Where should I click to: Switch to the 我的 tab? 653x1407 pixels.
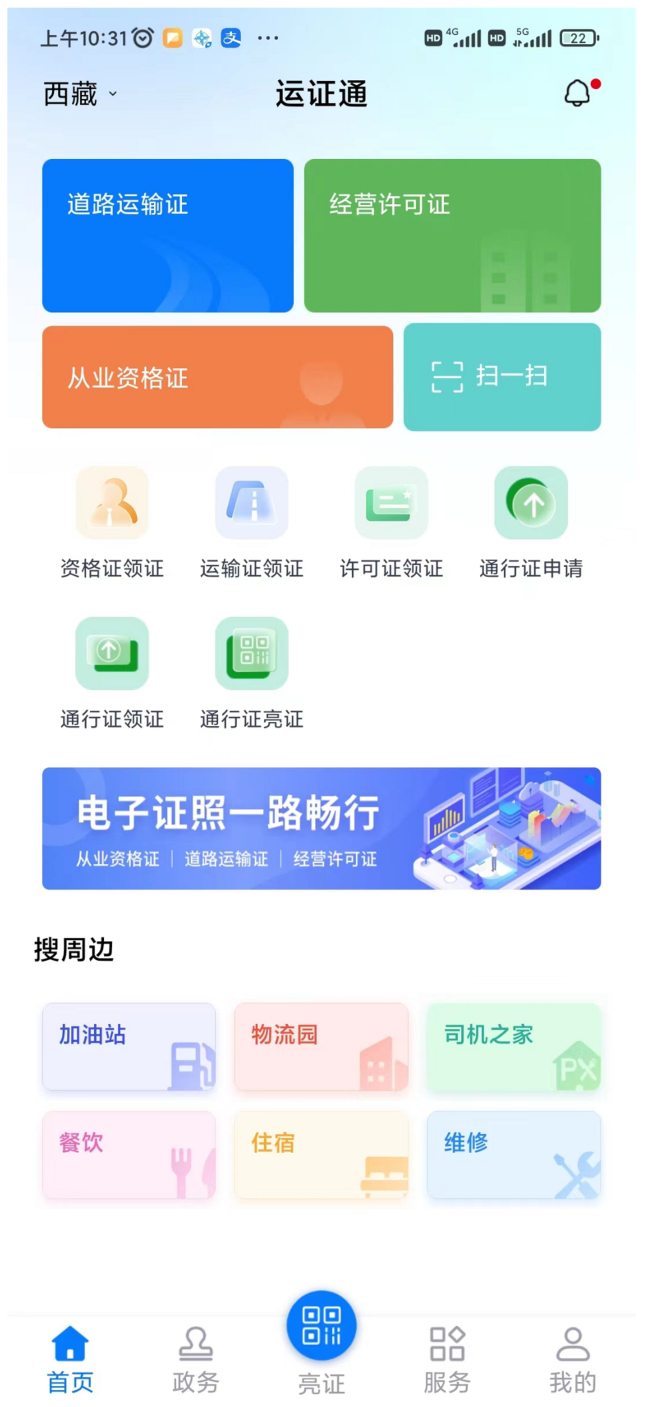572,1360
